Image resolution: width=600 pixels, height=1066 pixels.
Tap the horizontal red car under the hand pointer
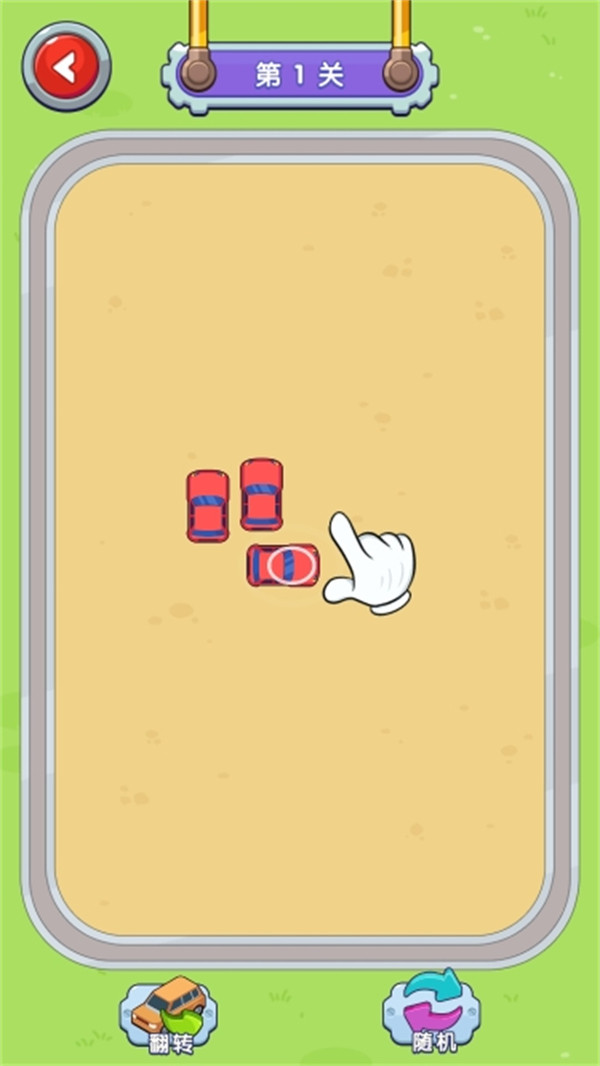pos(283,565)
